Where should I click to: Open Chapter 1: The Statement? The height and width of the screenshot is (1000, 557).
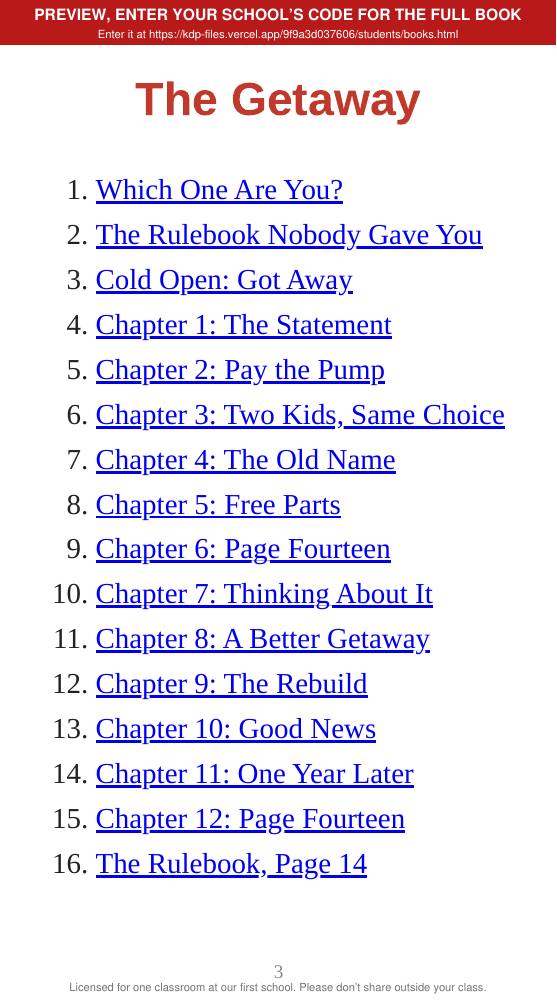[x=244, y=325]
